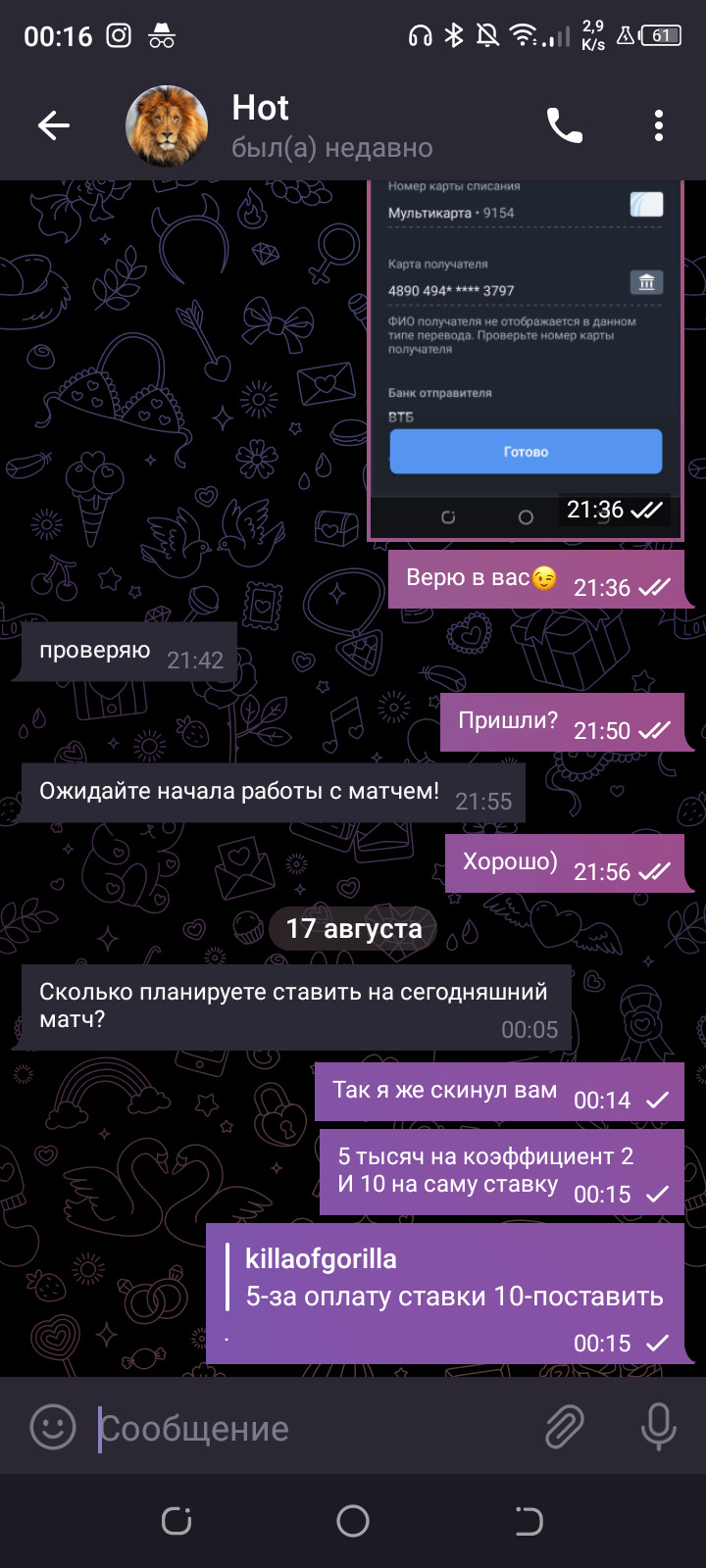Attach a file with the paperclip
This screenshot has height=1568, width=706.
(x=565, y=1427)
